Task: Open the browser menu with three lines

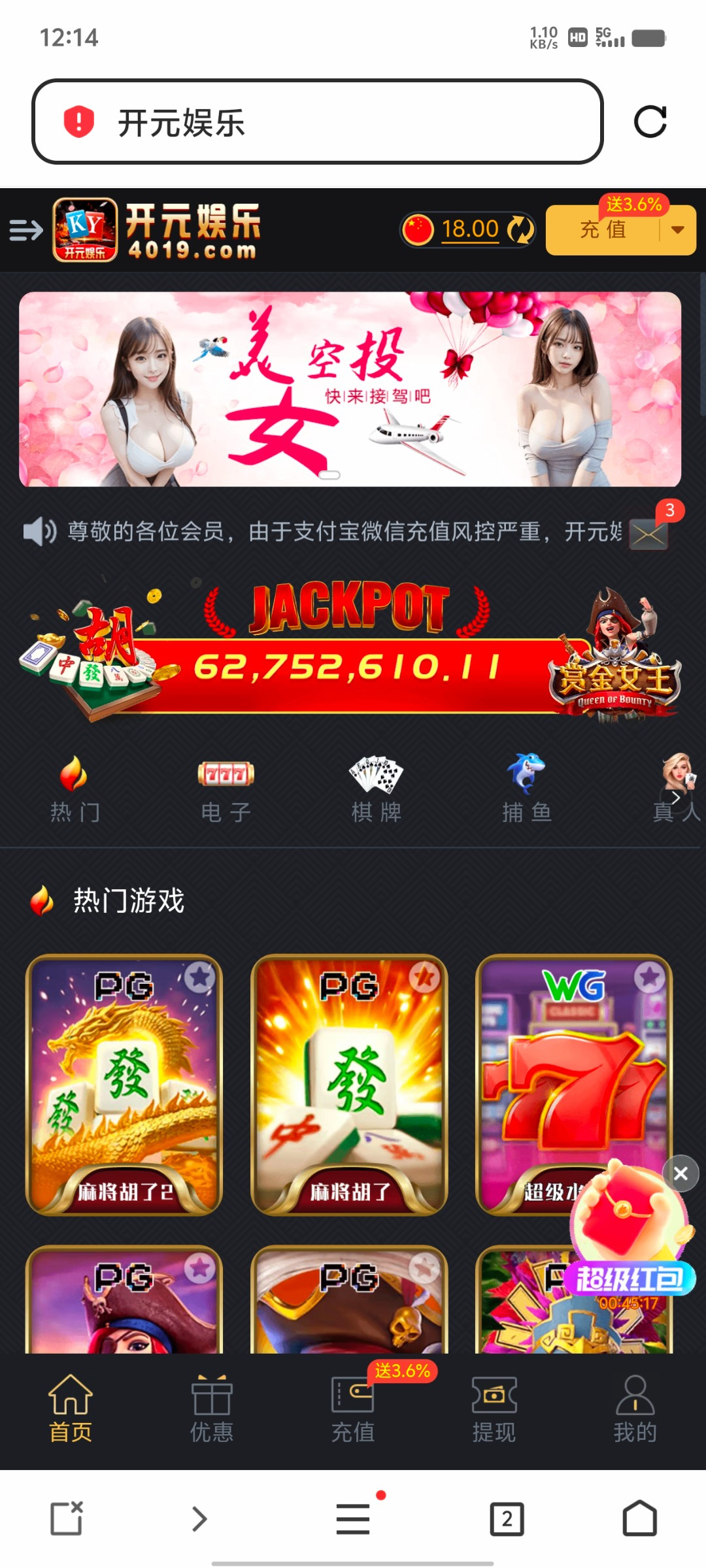Action: click(353, 1518)
